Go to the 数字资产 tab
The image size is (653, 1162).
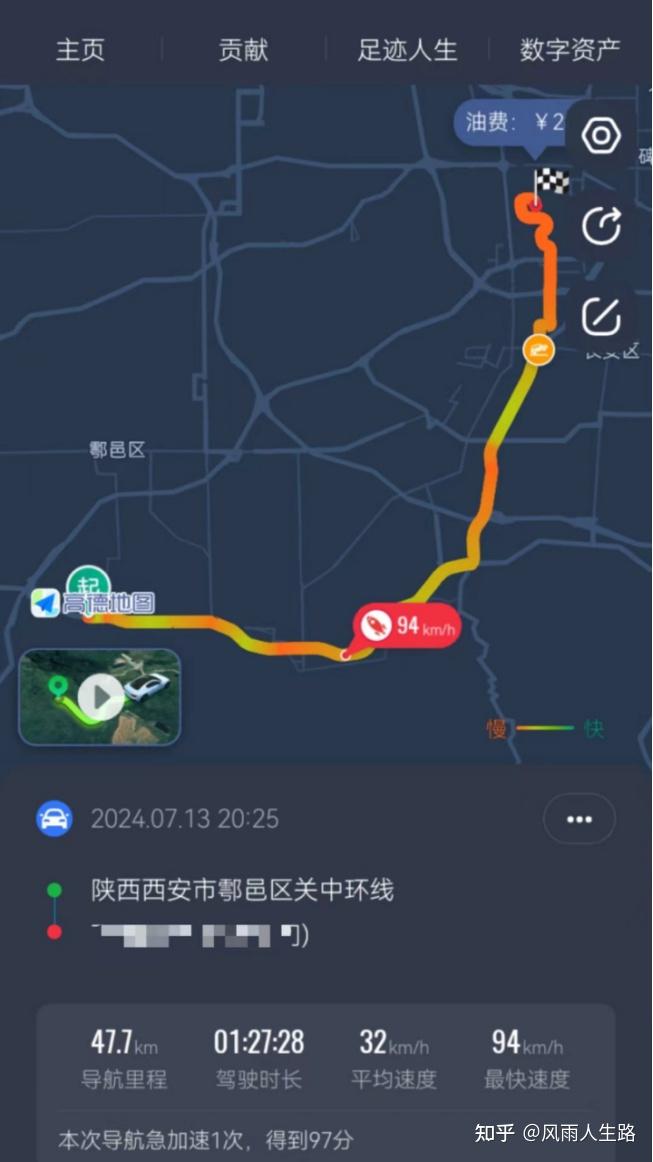click(570, 50)
